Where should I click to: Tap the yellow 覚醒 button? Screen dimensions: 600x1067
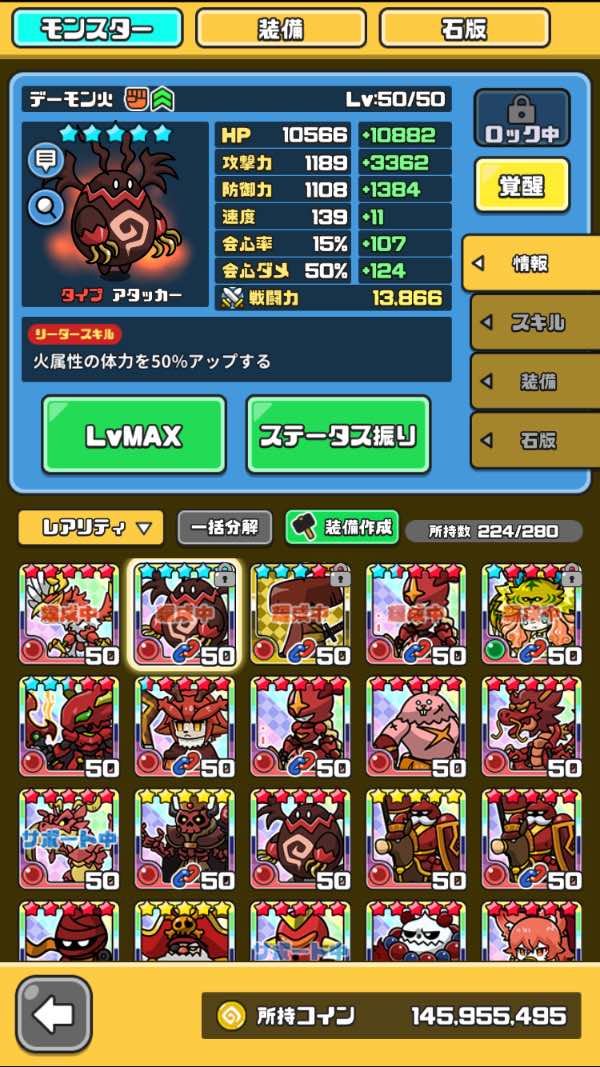click(522, 185)
